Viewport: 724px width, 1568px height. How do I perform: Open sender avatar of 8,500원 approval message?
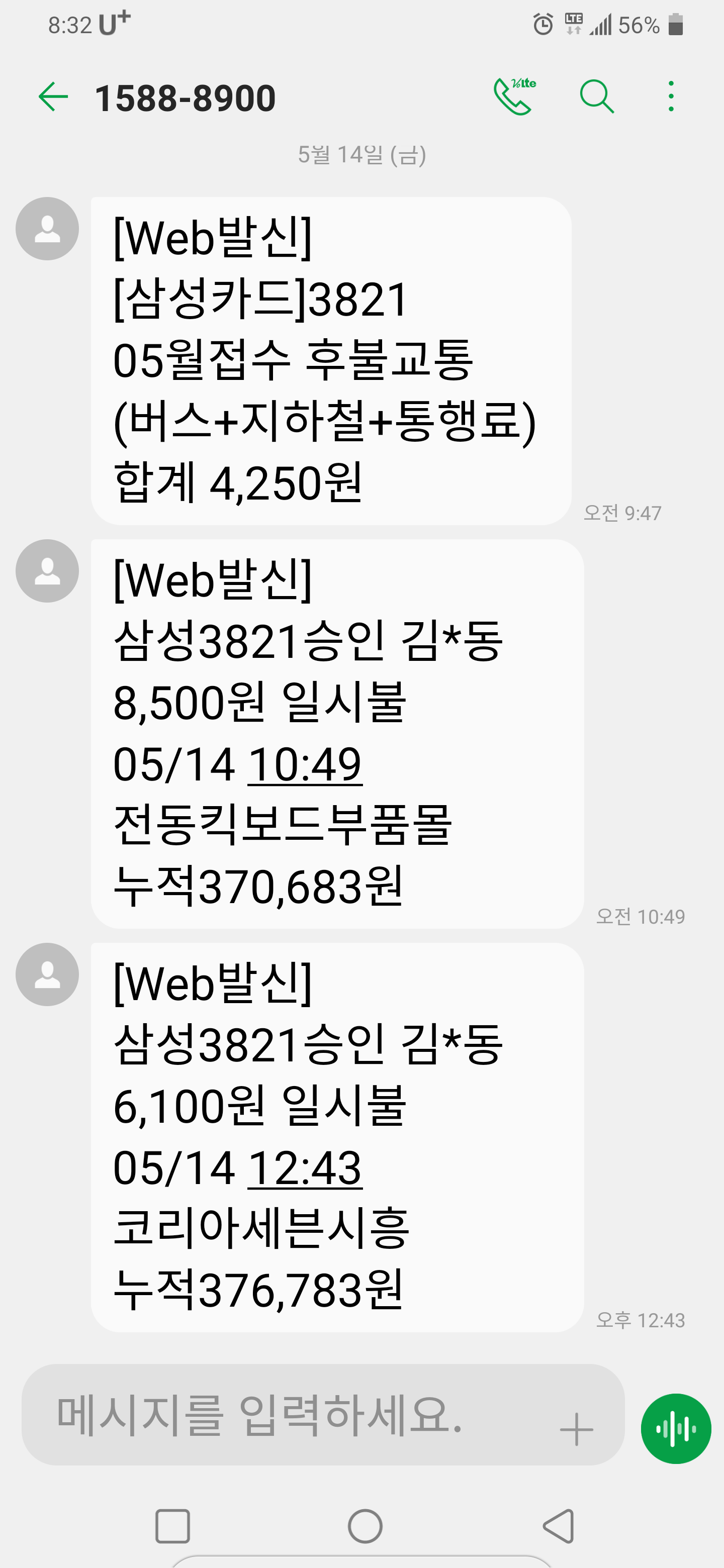point(47,571)
